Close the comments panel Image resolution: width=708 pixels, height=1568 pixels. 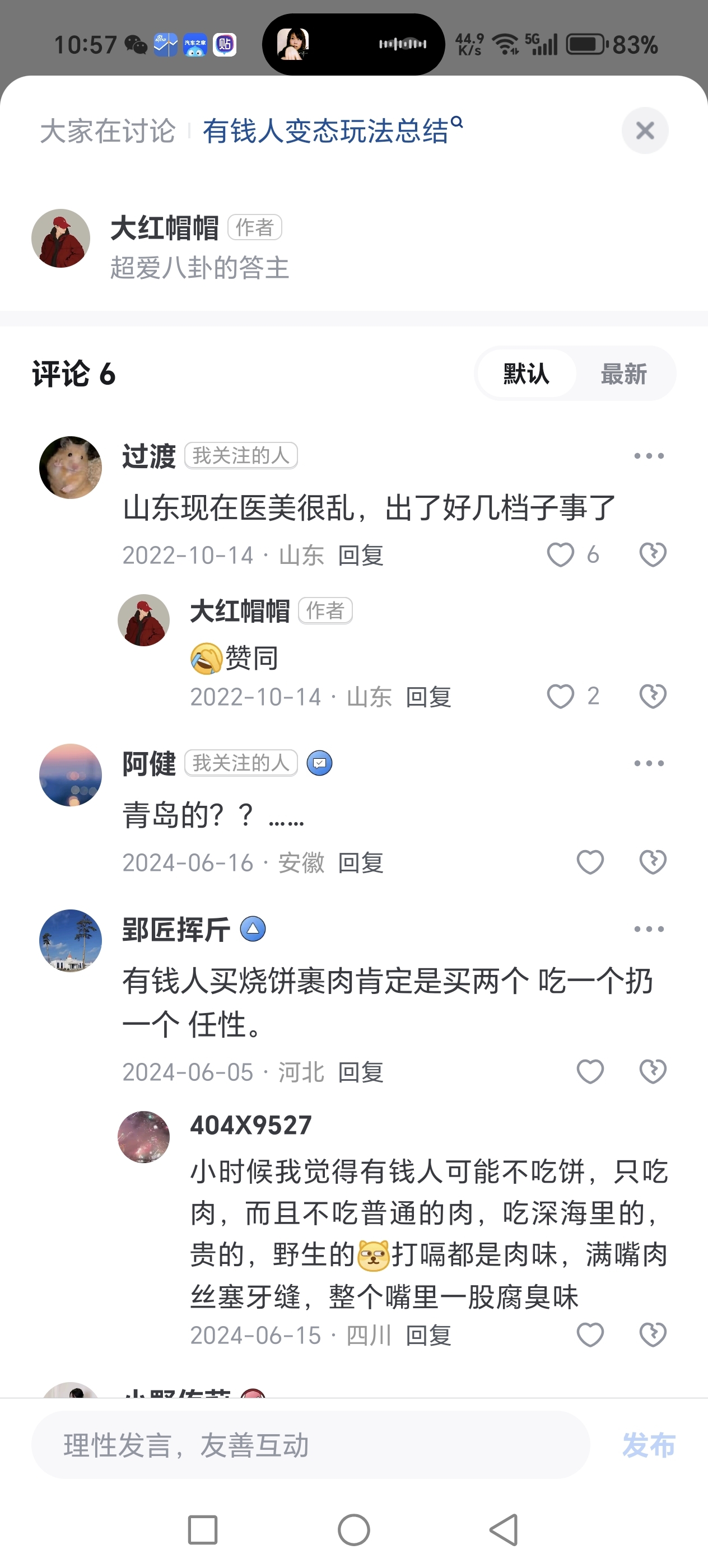click(x=645, y=130)
